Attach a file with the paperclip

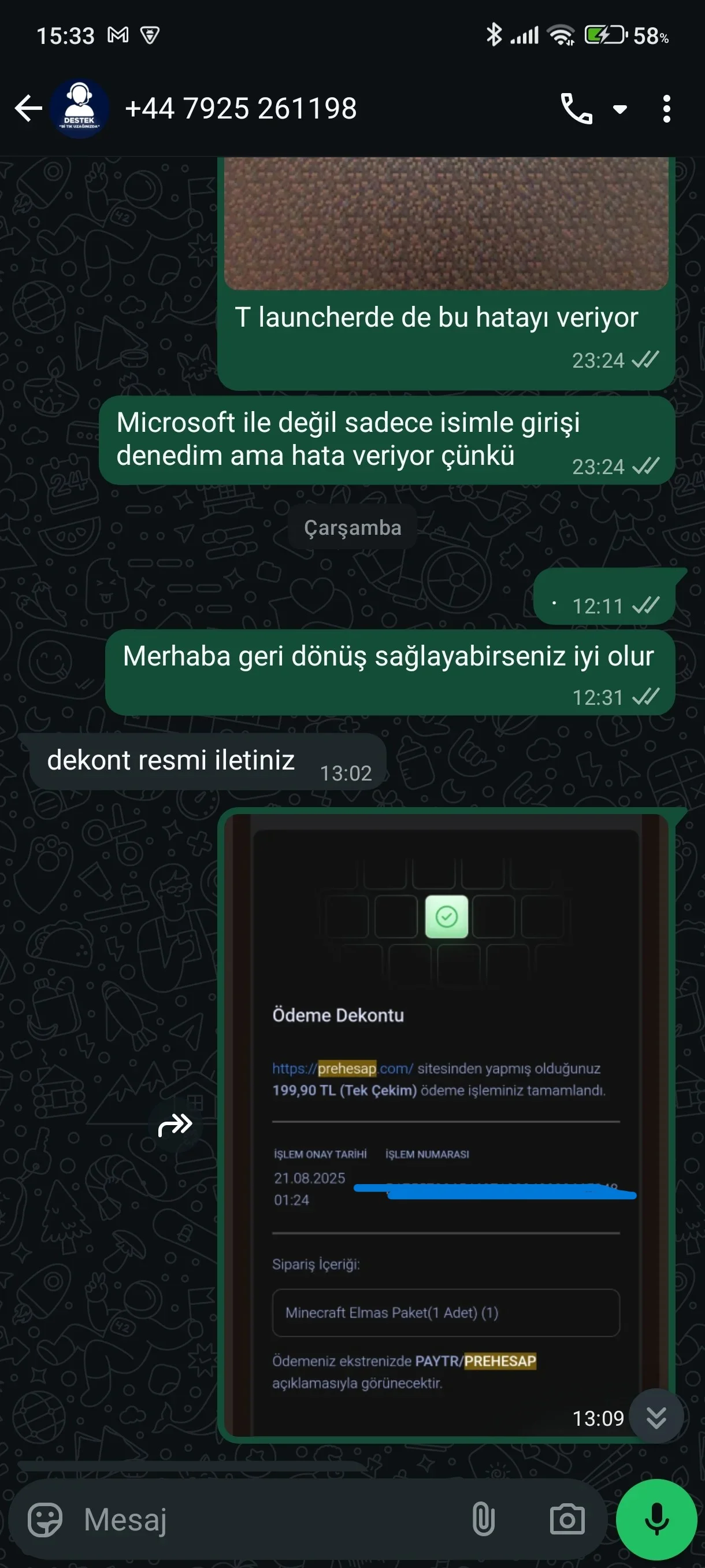483,1519
